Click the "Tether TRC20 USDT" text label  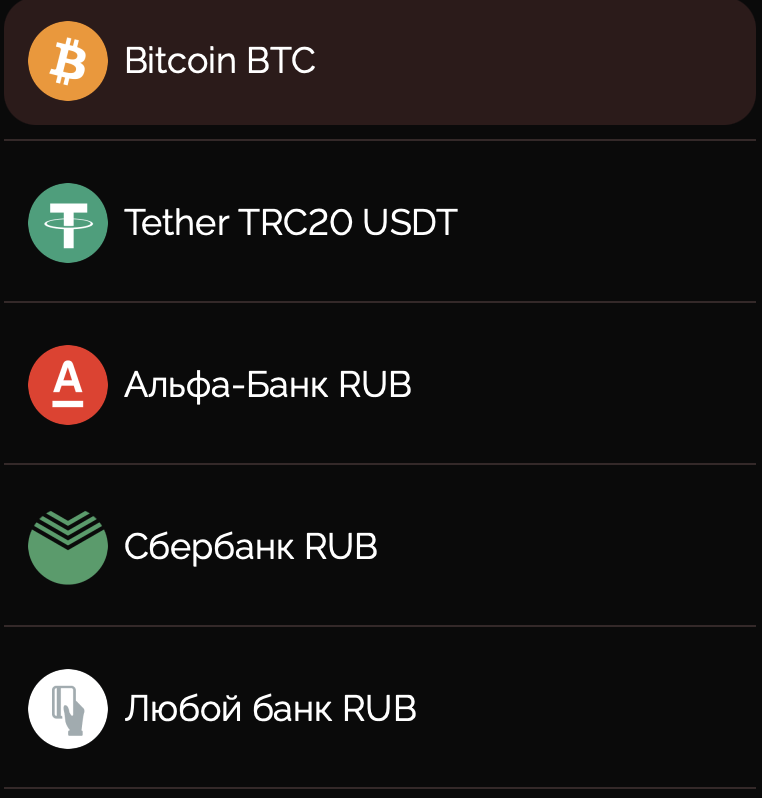click(289, 223)
